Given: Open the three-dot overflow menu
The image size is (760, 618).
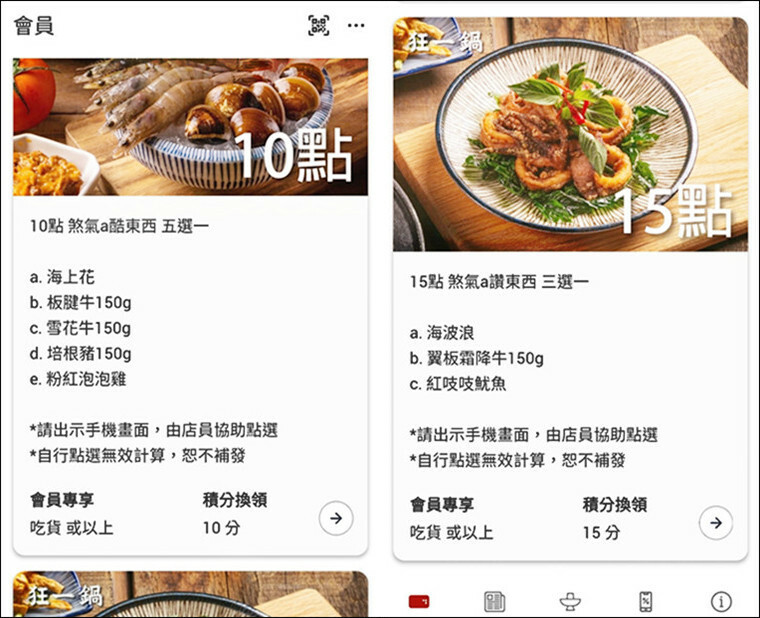Looking at the screenshot, I should coord(356,26).
